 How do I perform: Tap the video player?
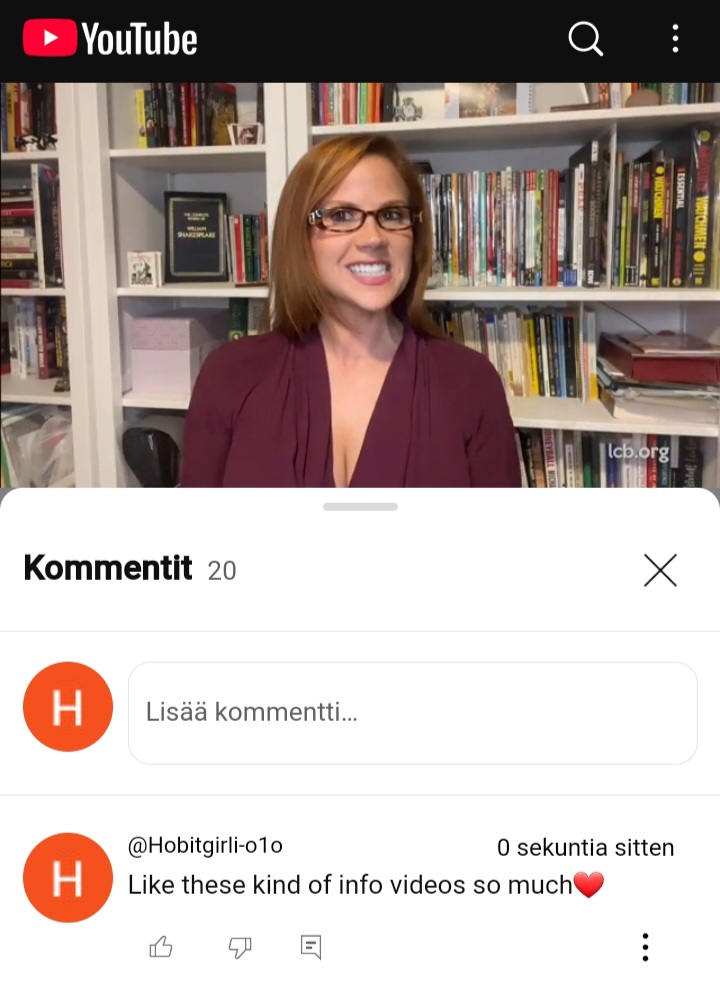tap(360, 285)
